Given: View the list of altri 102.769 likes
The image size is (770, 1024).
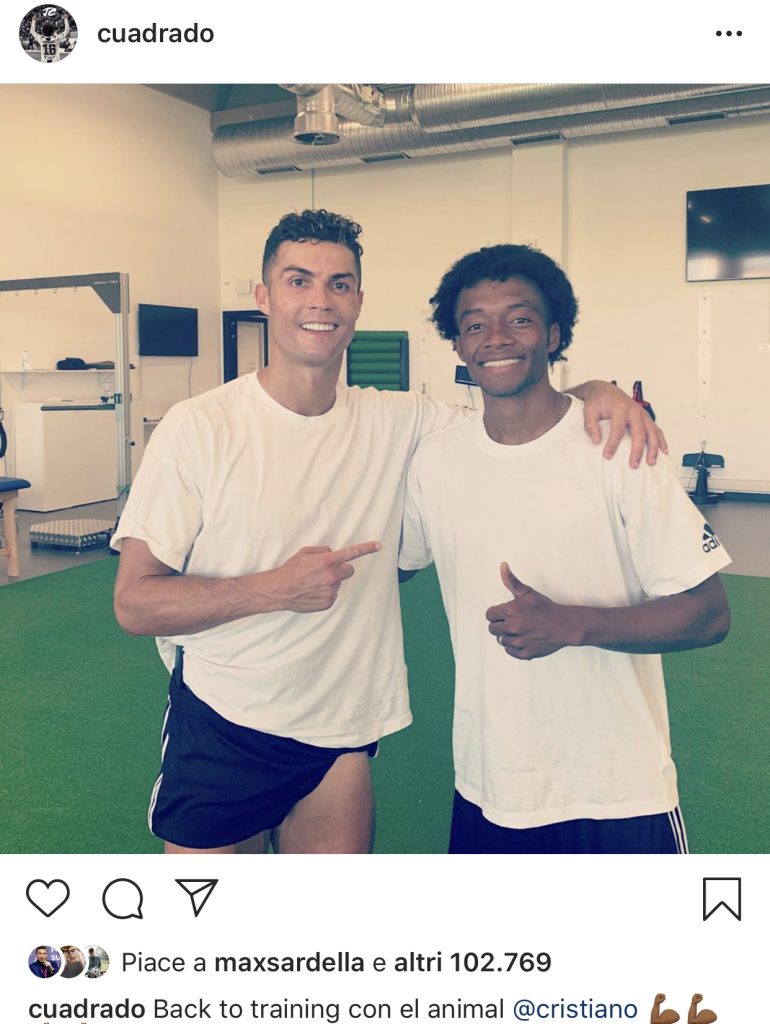Looking at the screenshot, I should (472, 963).
